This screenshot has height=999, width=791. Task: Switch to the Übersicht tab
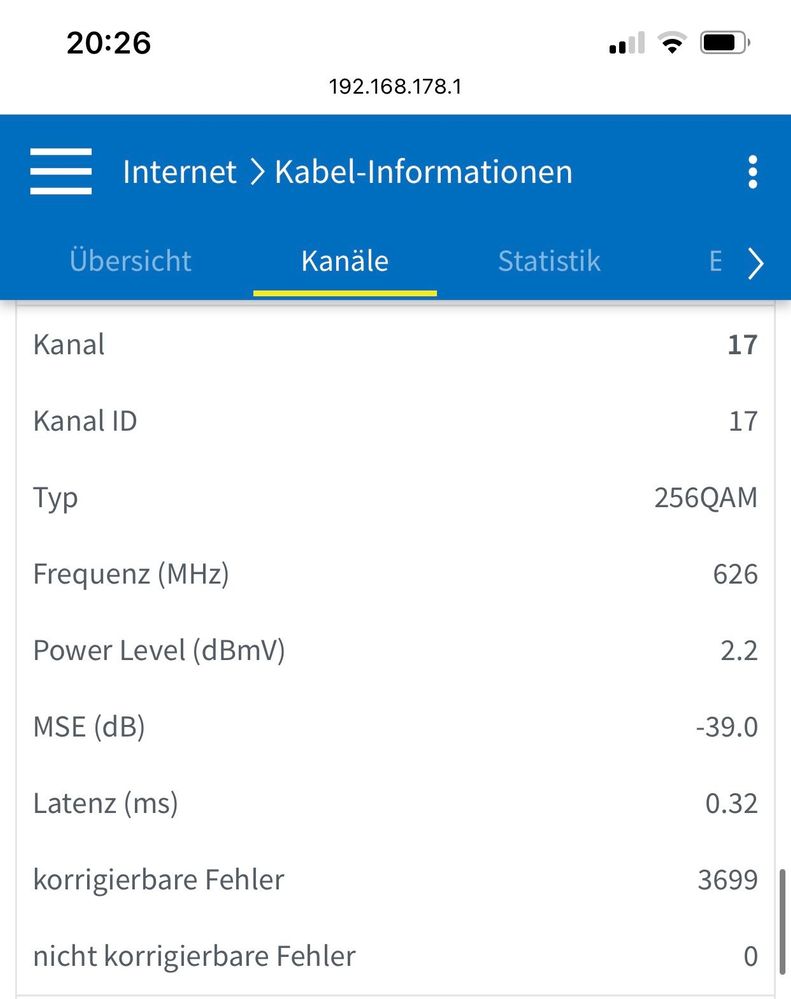(130, 262)
